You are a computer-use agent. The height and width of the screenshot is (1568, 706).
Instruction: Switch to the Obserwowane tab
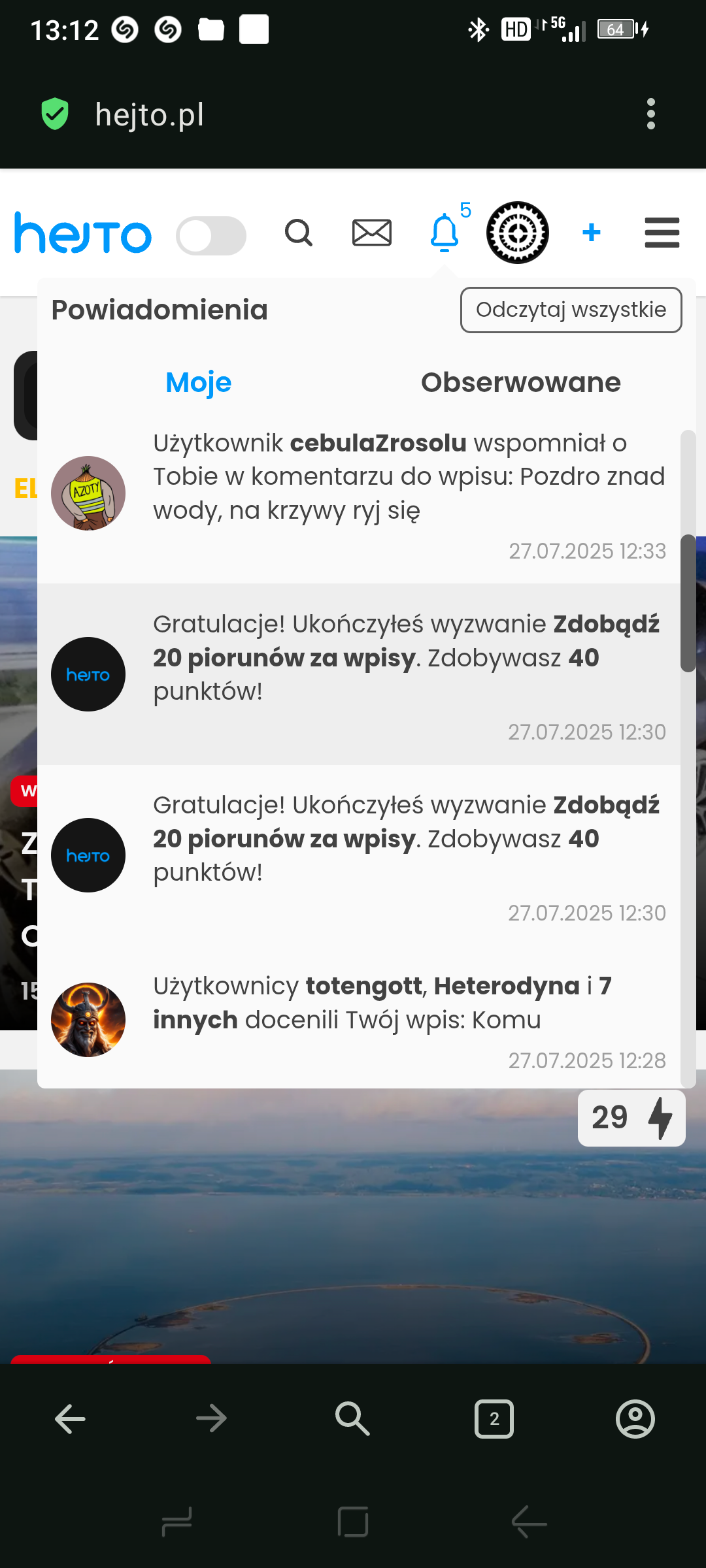(x=520, y=382)
